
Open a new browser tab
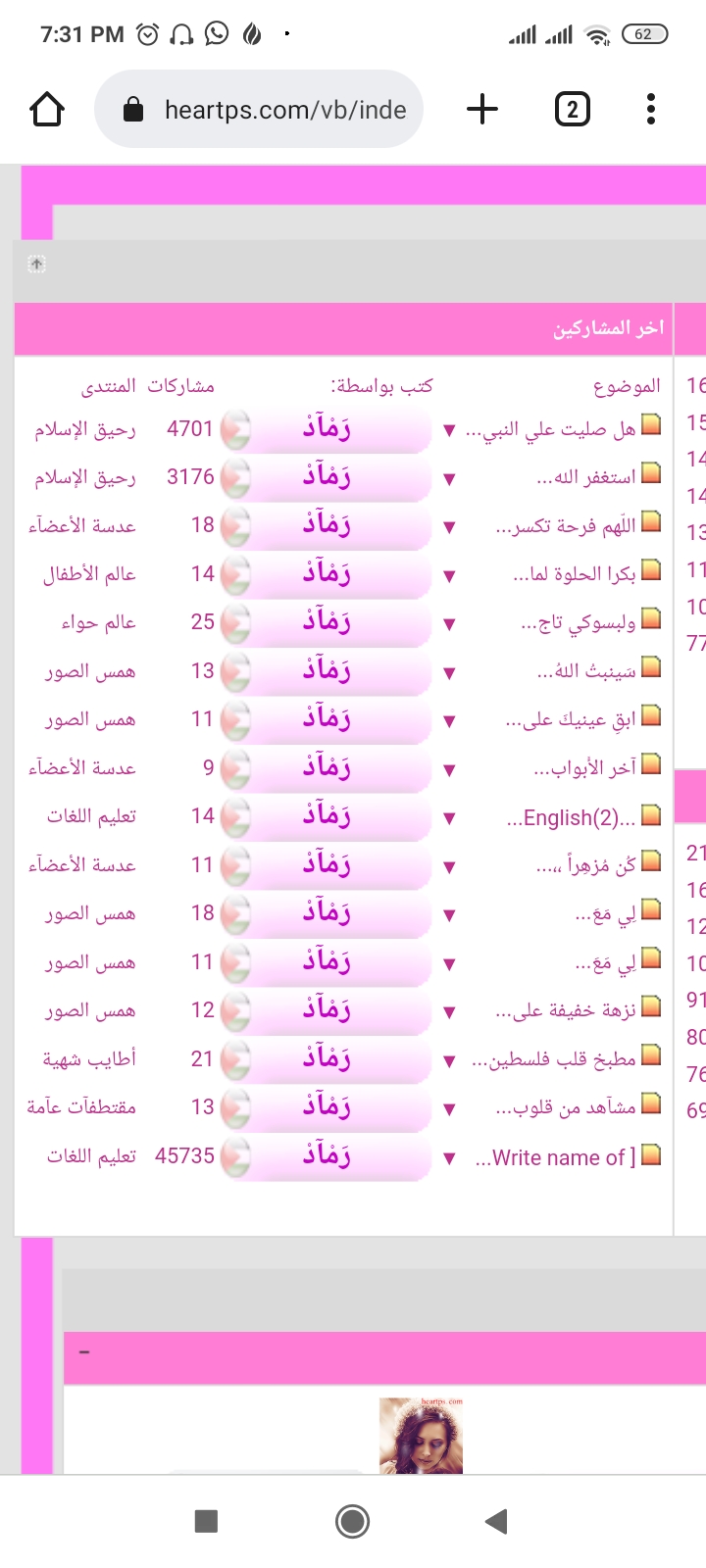coord(481,110)
